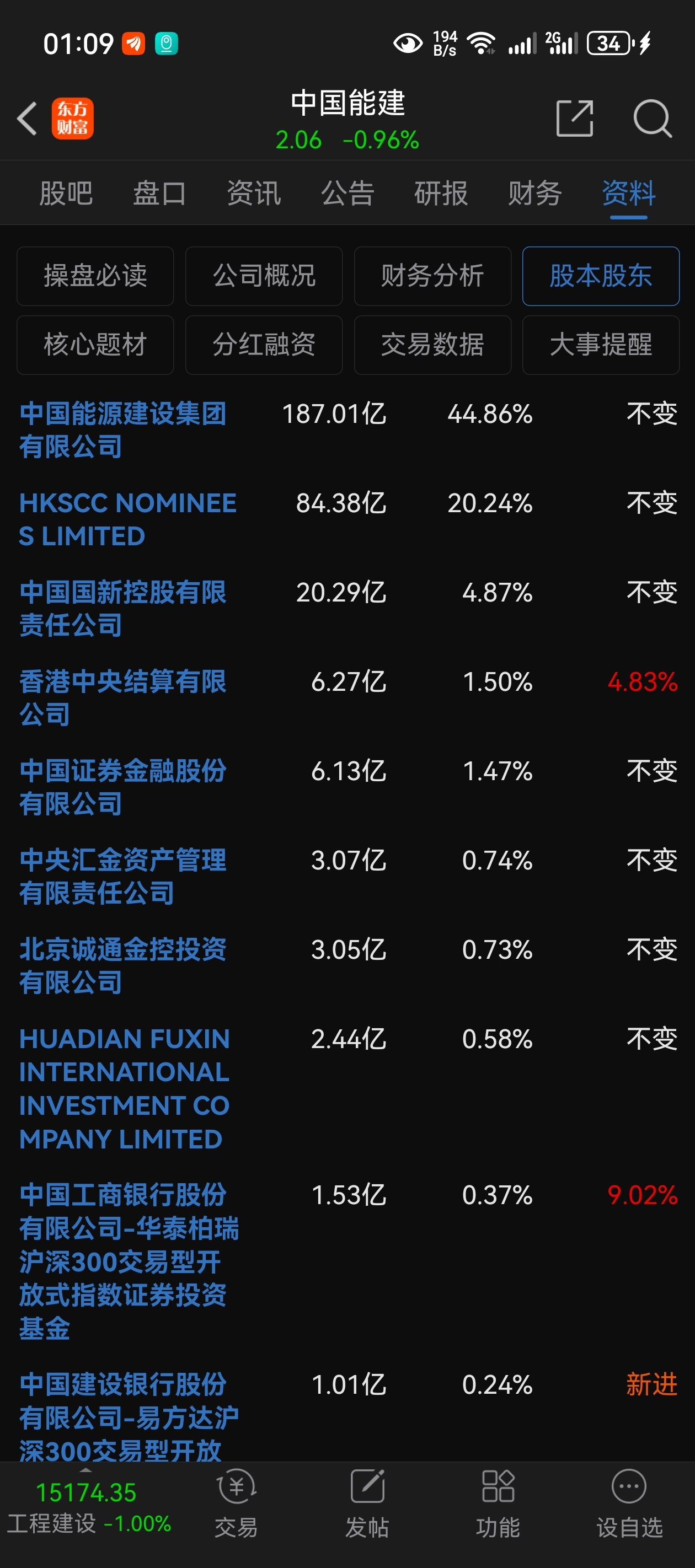Open the stock search via magnifier icon
The width and height of the screenshot is (695, 1568).
coord(652,119)
